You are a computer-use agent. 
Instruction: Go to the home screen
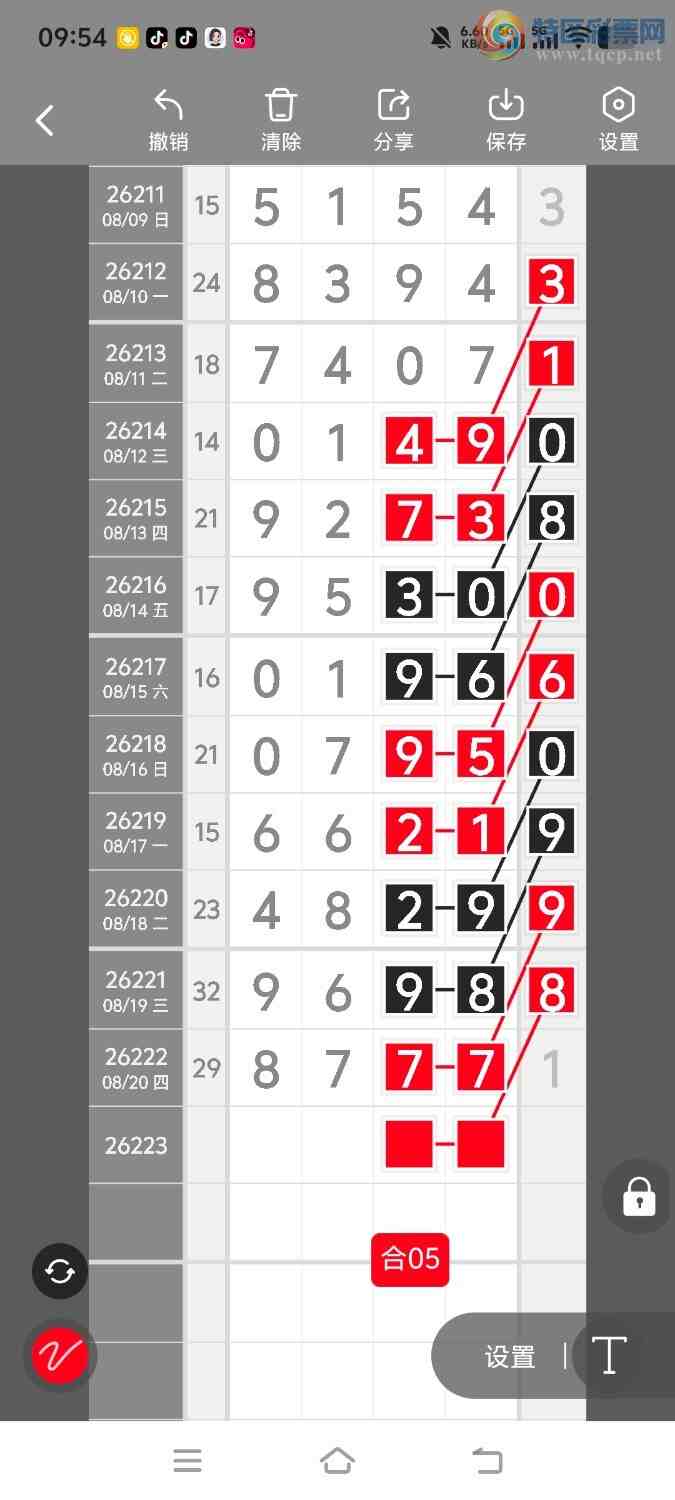pos(337,1461)
